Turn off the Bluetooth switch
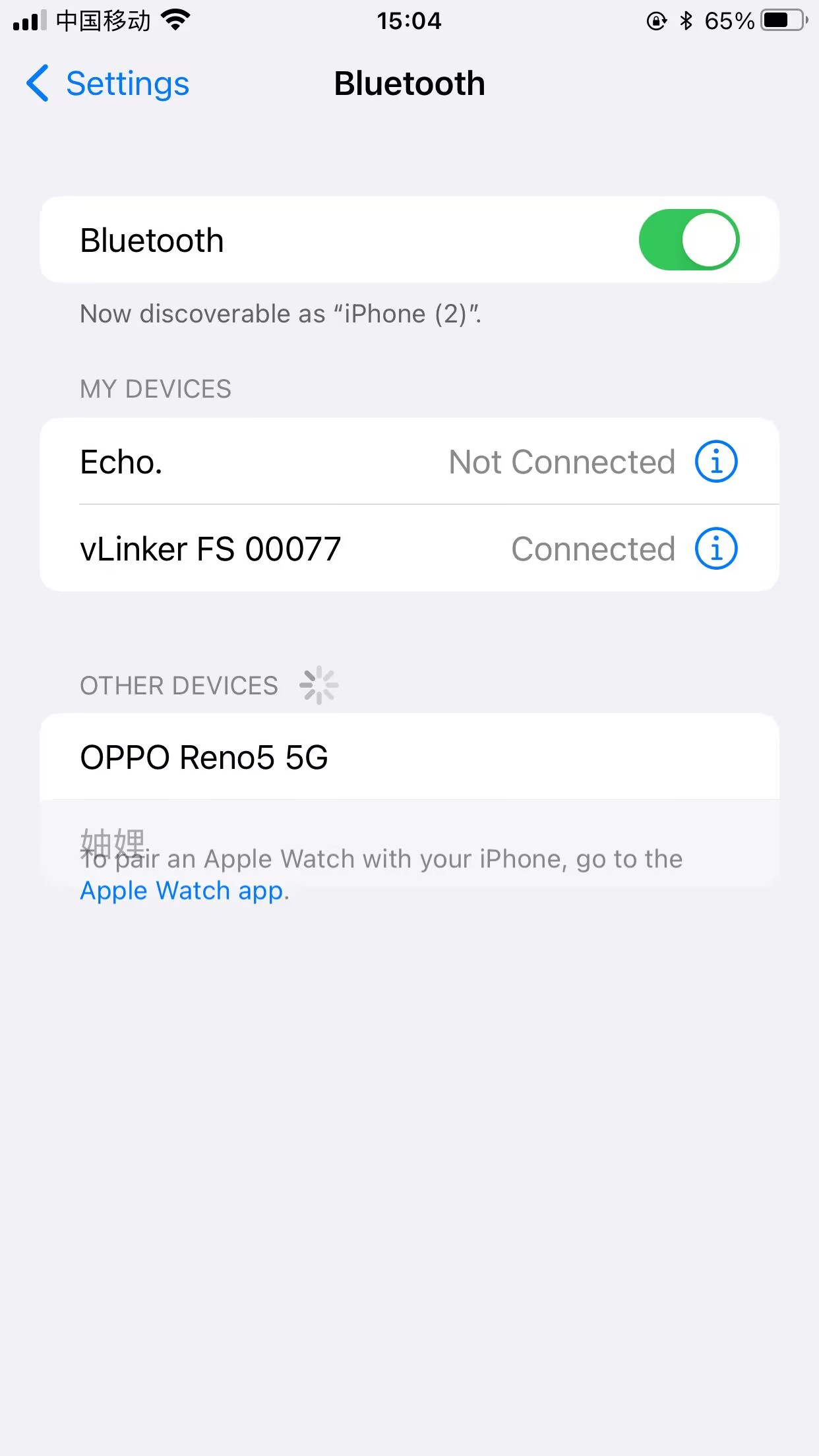This screenshot has width=819, height=1456. click(x=688, y=240)
